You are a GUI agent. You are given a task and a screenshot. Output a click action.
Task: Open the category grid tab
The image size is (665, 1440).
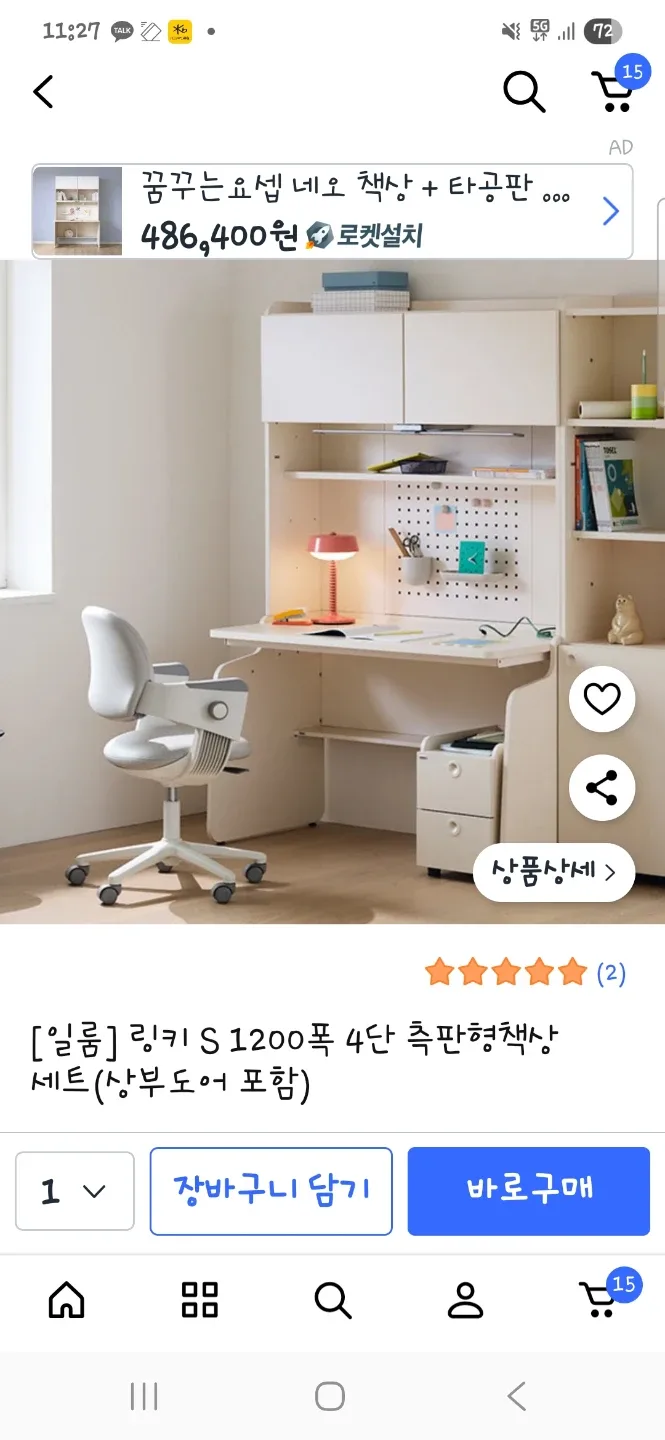coord(199,1300)
